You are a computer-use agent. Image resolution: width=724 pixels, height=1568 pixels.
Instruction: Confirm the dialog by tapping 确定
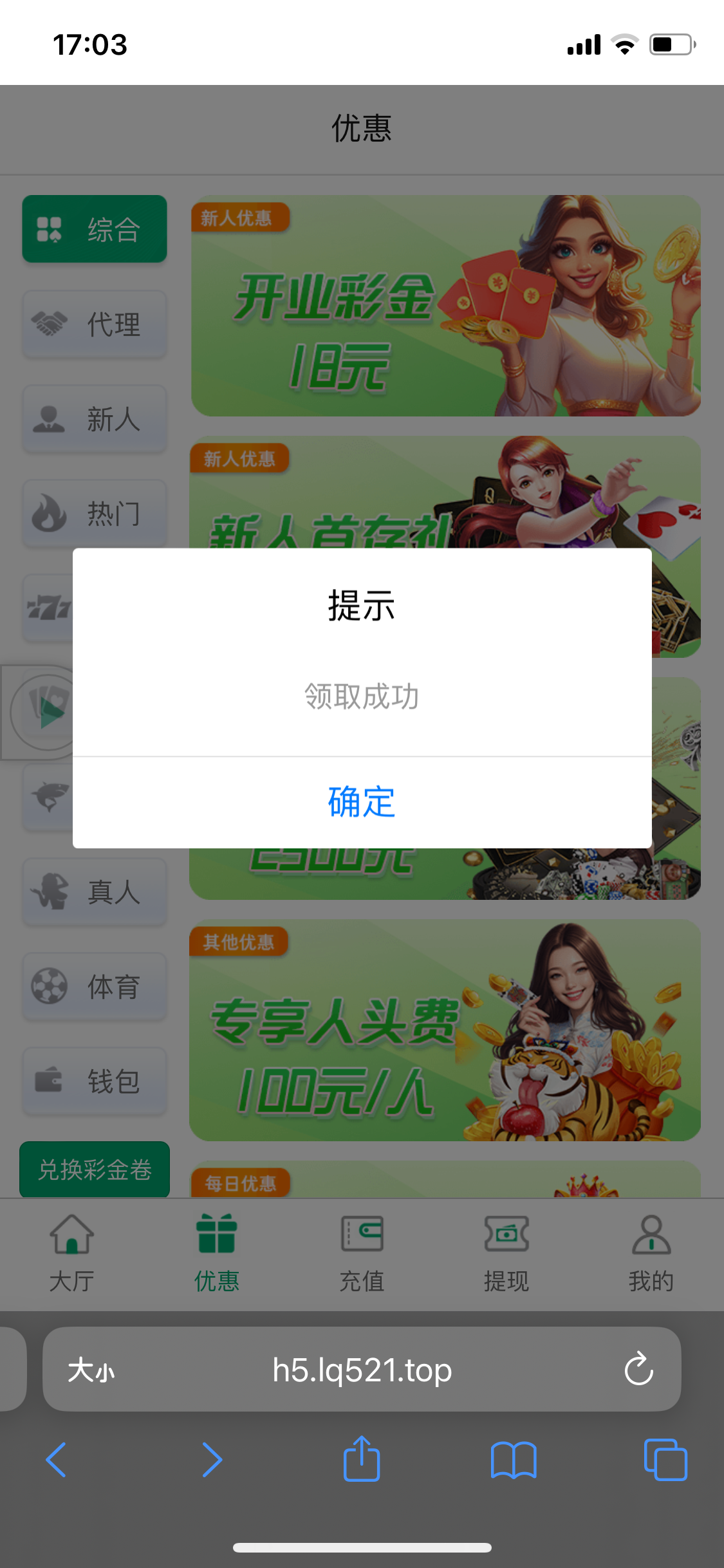(362, 802)
